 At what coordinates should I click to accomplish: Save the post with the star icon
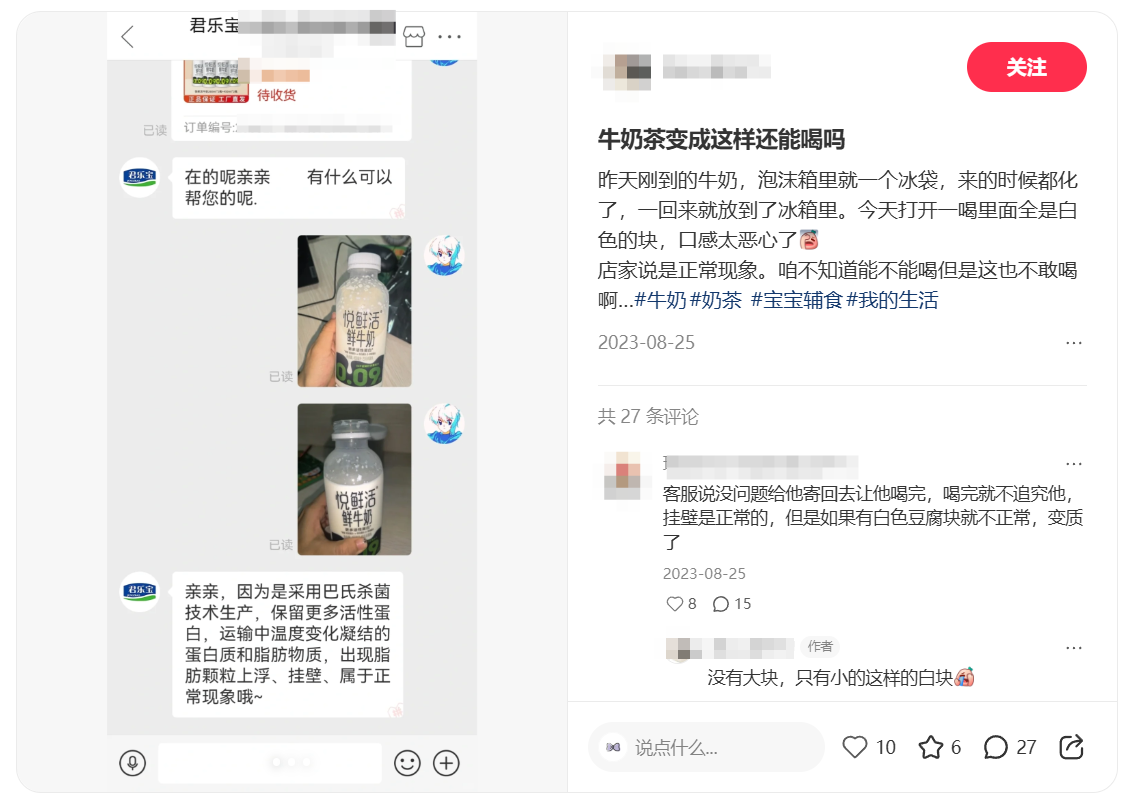point(931,747)
